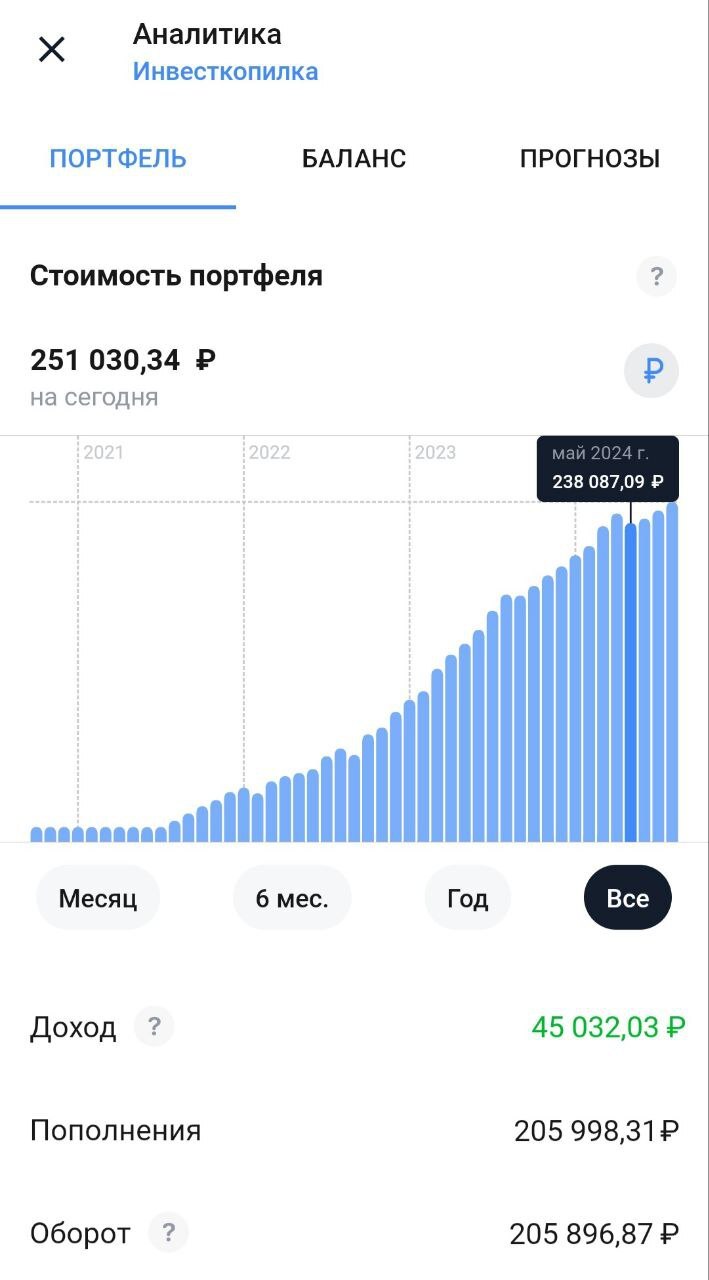Image resolution: width=709 pixels, height=1280 pixels.
Task: Switch to the Прогнозы tab
Action: 589,158
